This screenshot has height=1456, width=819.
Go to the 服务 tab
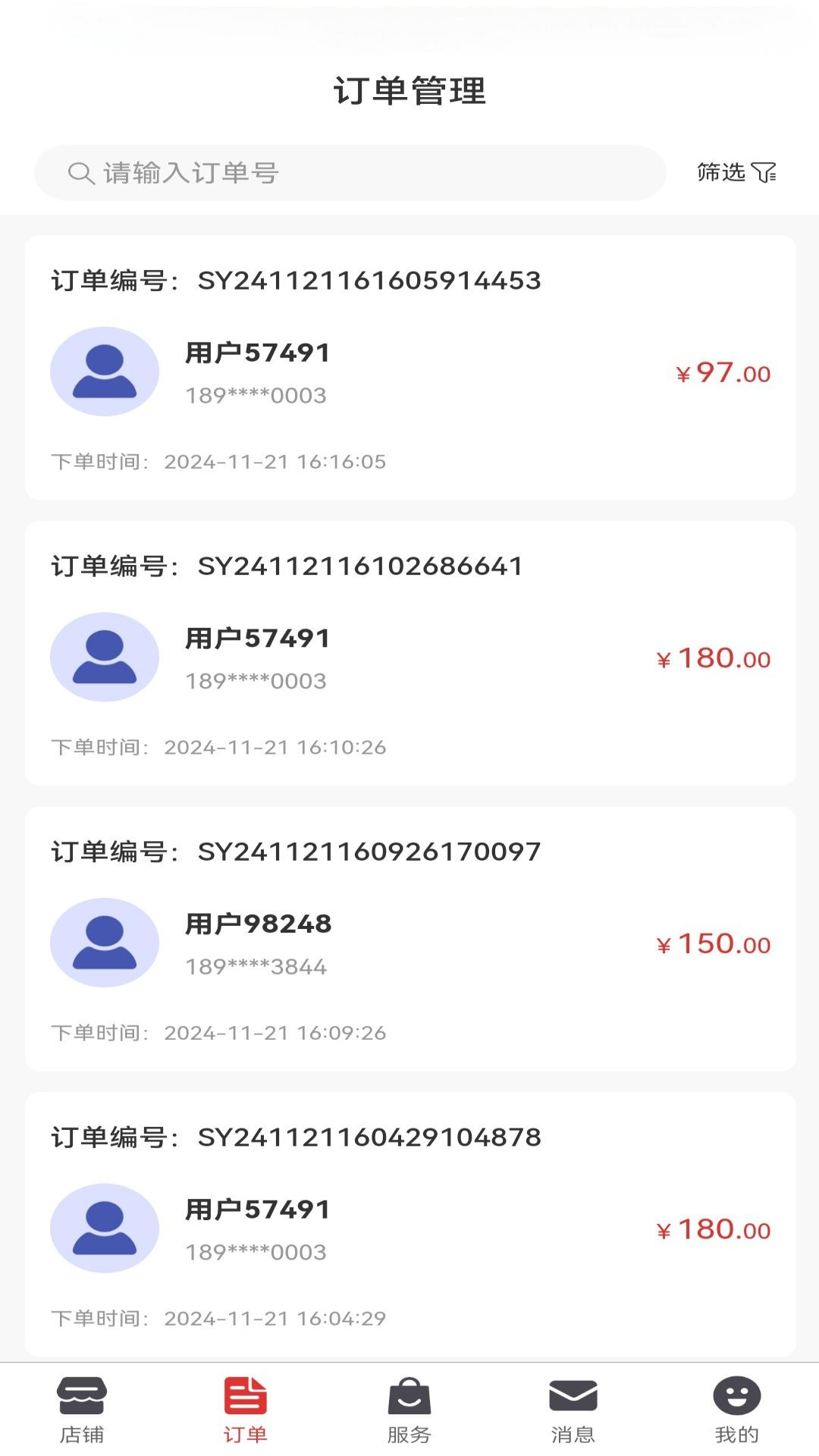[409, 1409]
